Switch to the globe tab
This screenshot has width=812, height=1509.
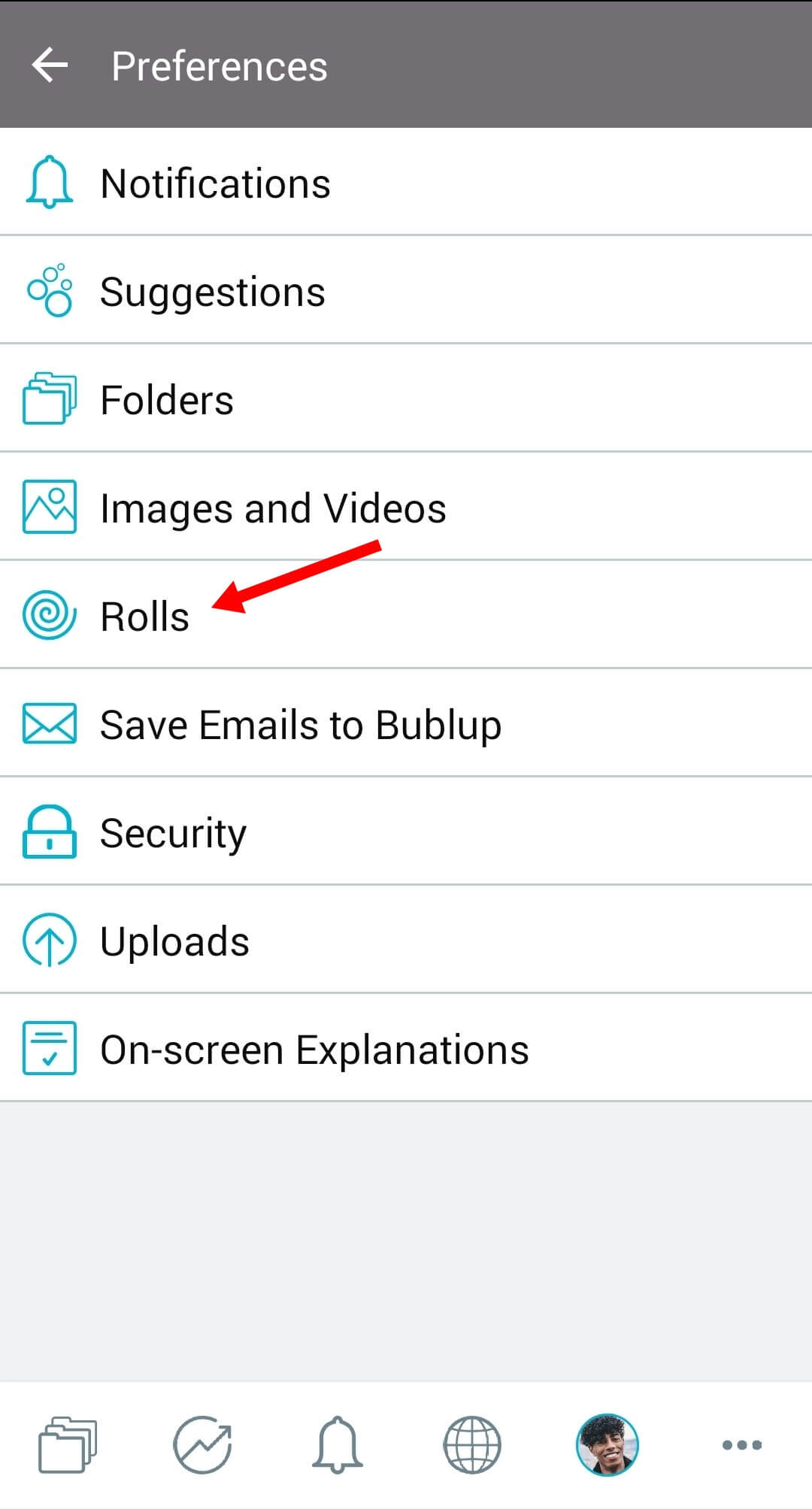(472, 1444)
